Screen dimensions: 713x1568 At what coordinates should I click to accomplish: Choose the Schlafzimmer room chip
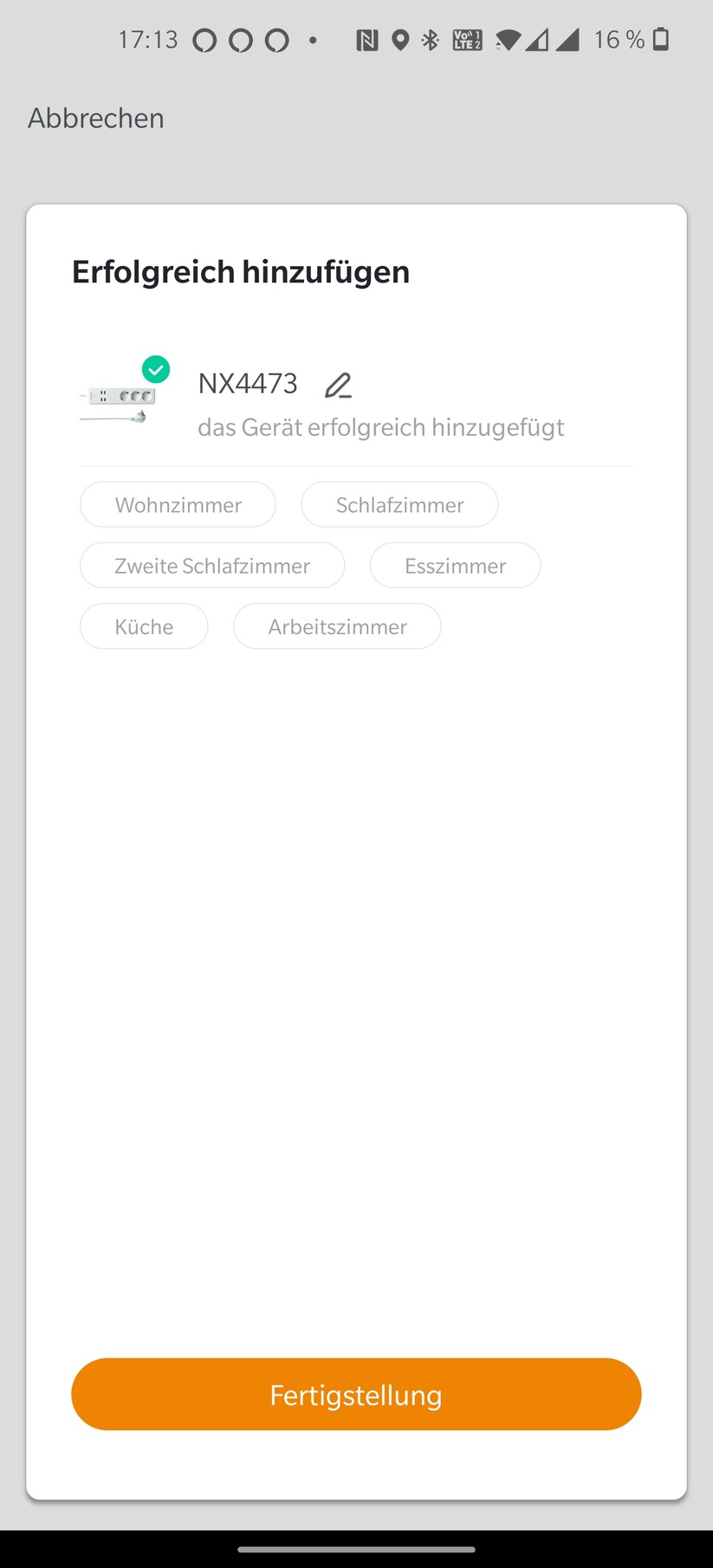[x=399, y=505]
